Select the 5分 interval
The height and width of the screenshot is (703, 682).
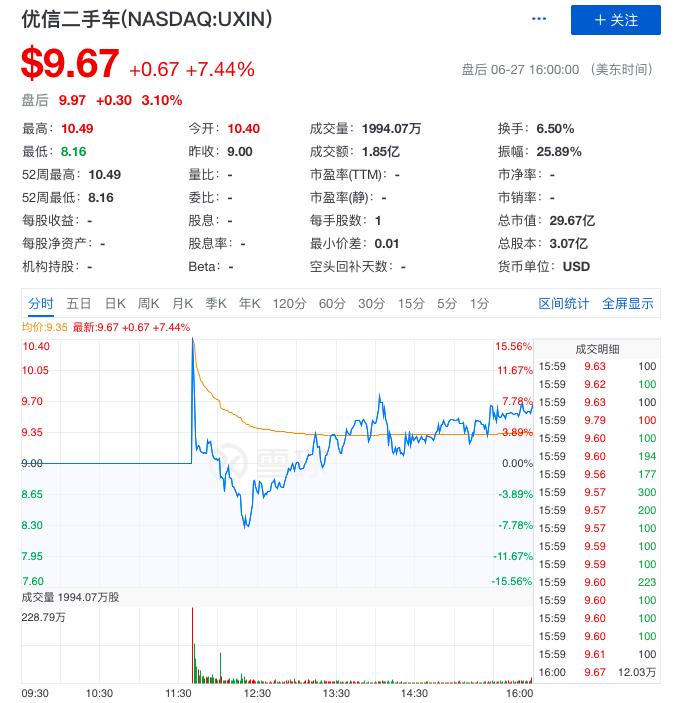coord(446,303)
